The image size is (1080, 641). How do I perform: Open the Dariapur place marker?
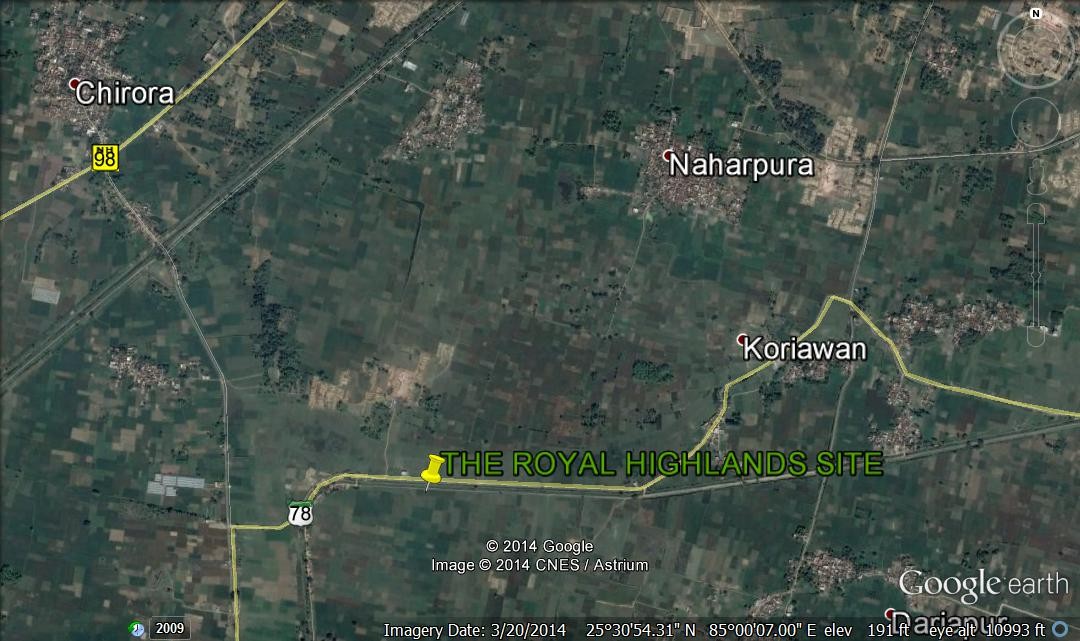click(890, 613)
